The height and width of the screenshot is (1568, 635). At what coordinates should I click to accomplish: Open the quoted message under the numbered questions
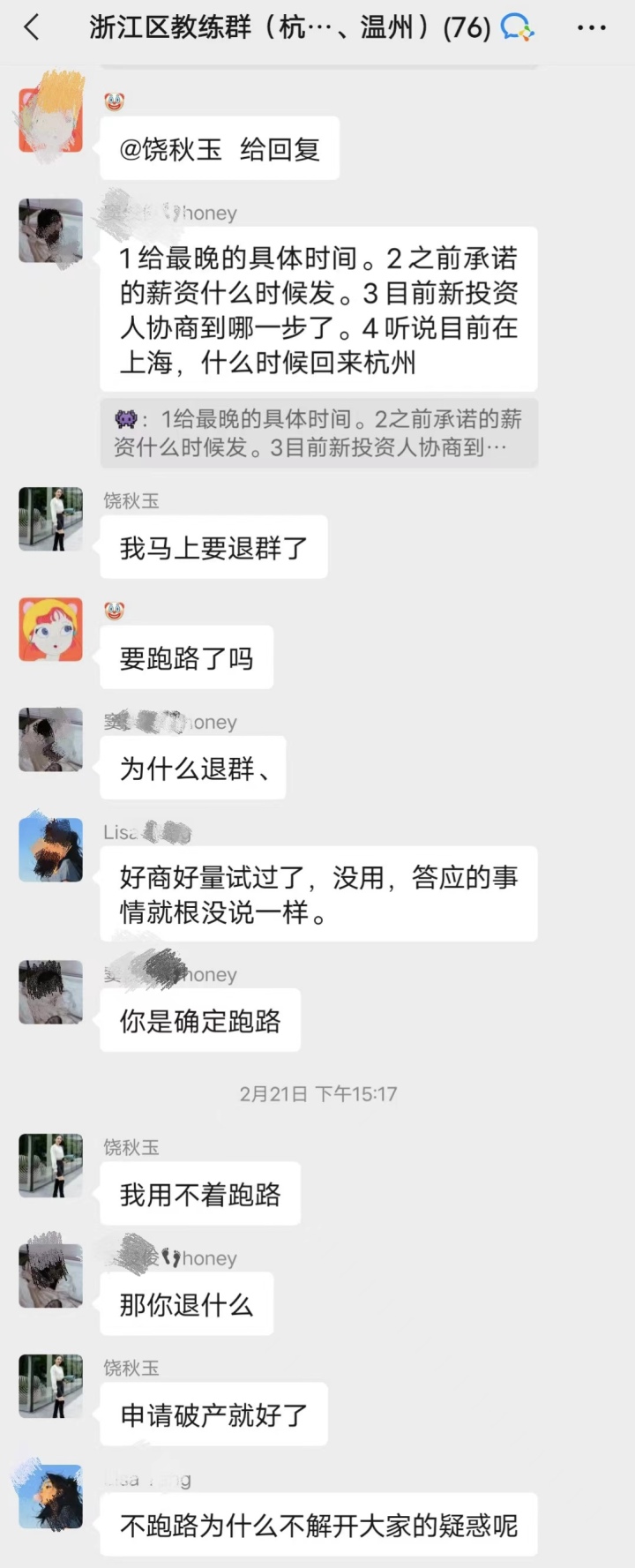(318, 433)
